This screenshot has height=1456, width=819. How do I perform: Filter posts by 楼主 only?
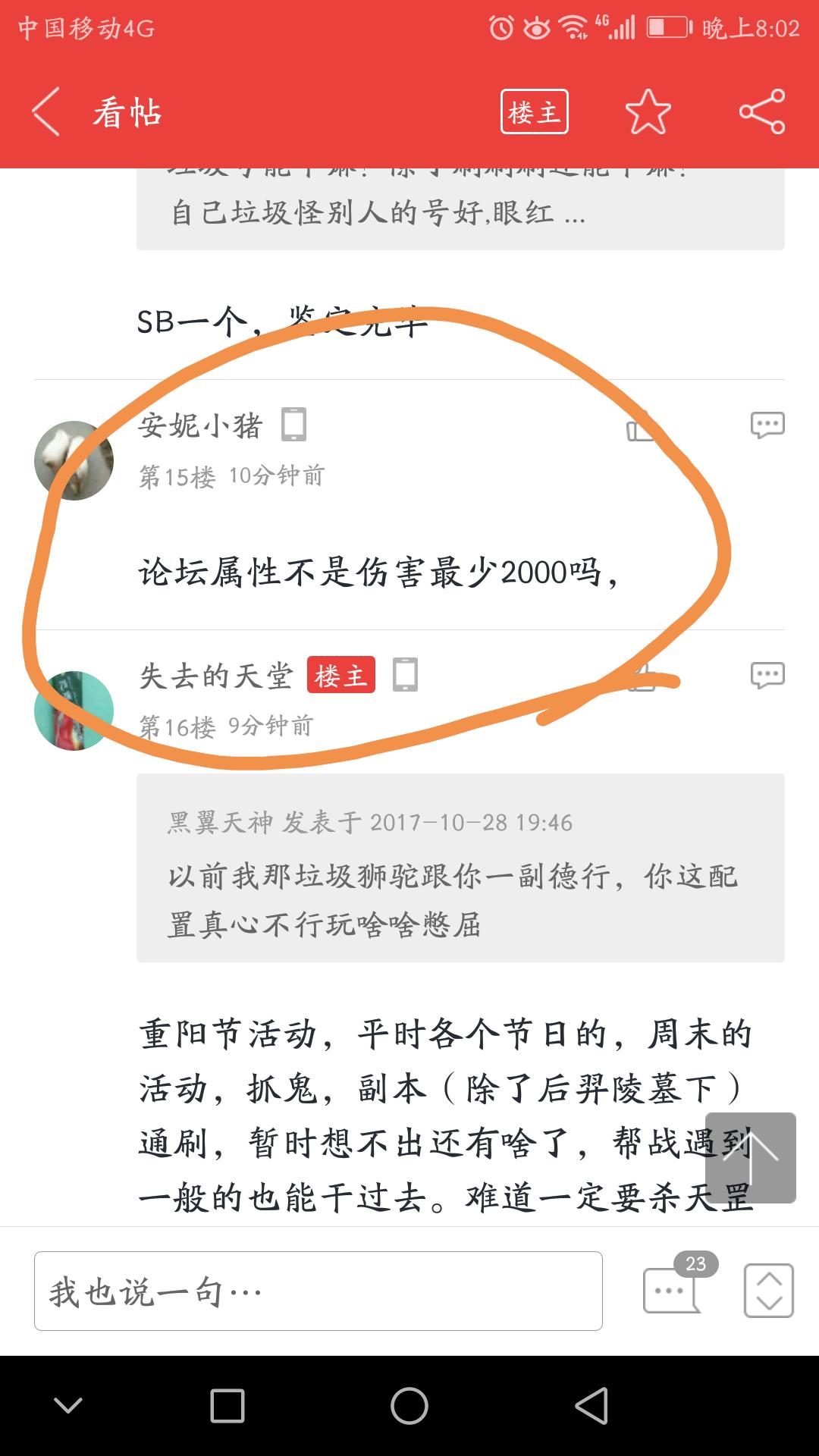pyautogui.click(x=534, y=112)
